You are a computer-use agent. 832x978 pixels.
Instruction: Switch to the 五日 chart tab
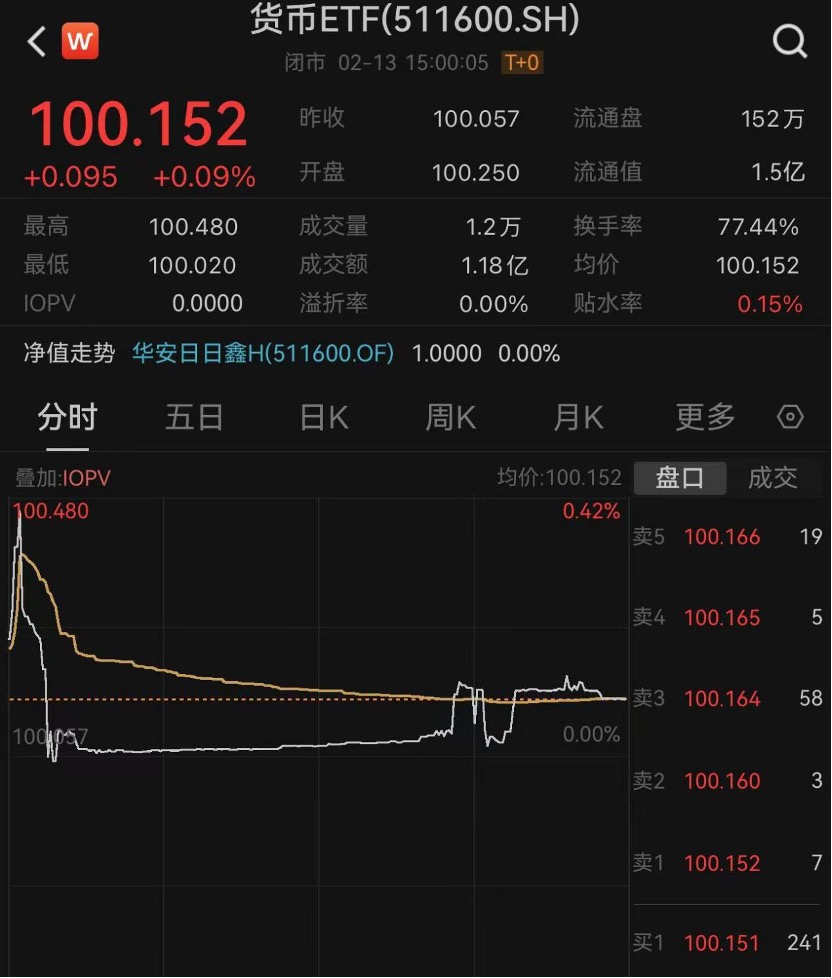tap(194, 417)
